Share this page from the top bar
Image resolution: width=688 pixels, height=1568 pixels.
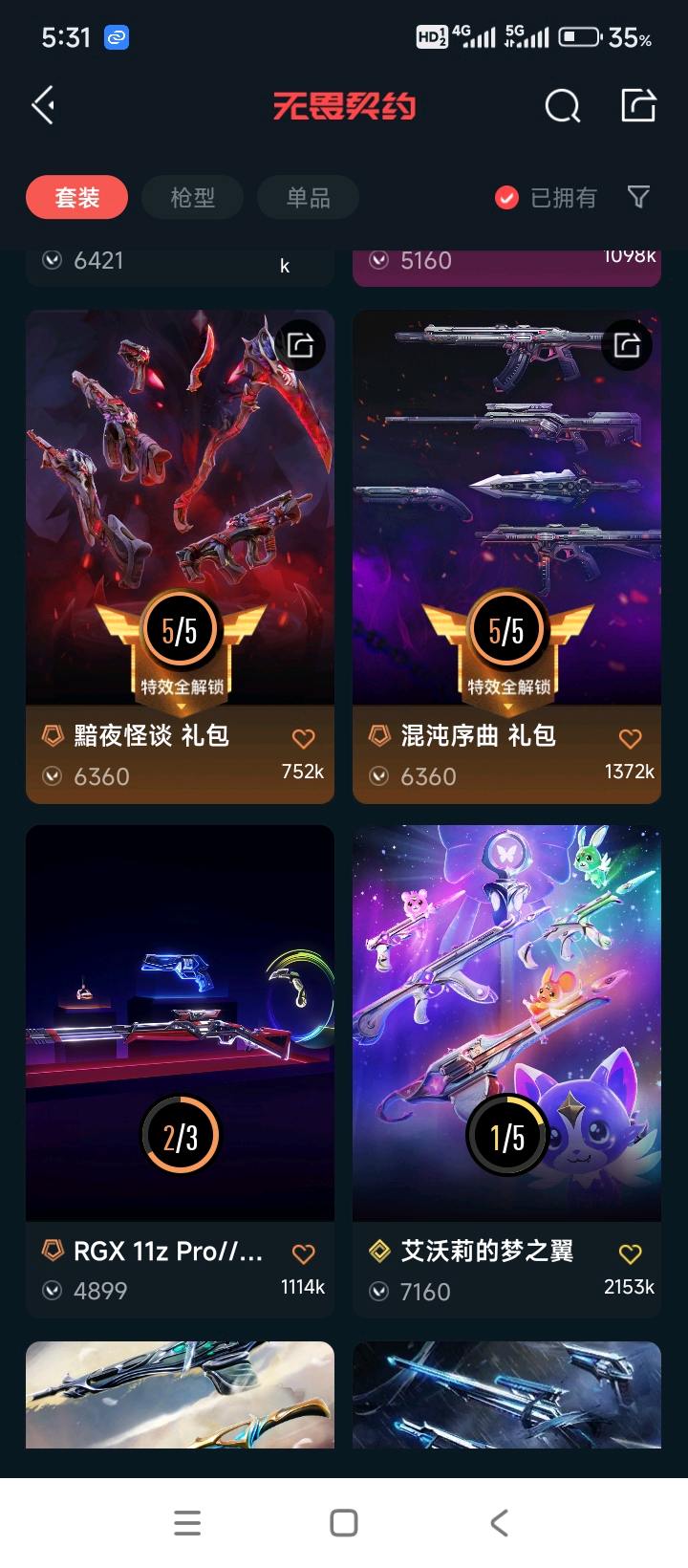point(638,105)
